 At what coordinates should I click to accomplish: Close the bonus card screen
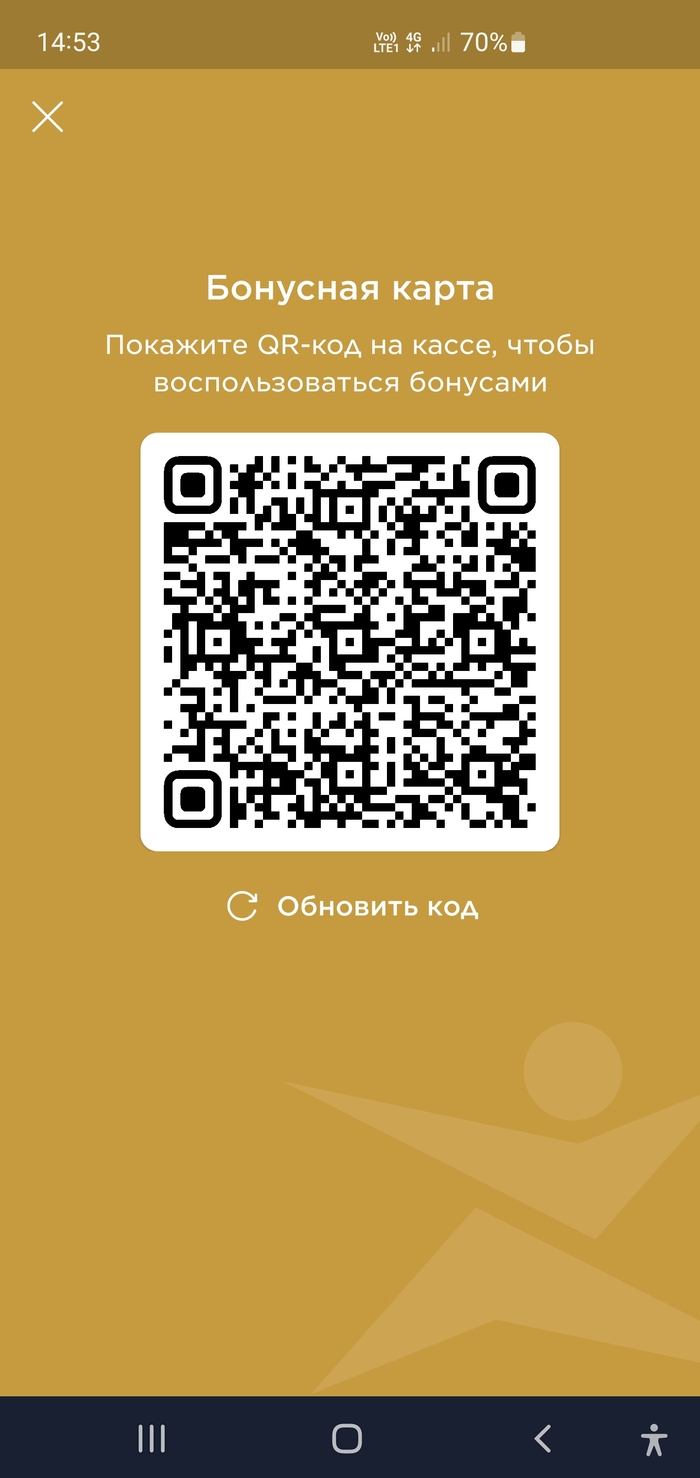pyautogui.click(x=47, y=117)
